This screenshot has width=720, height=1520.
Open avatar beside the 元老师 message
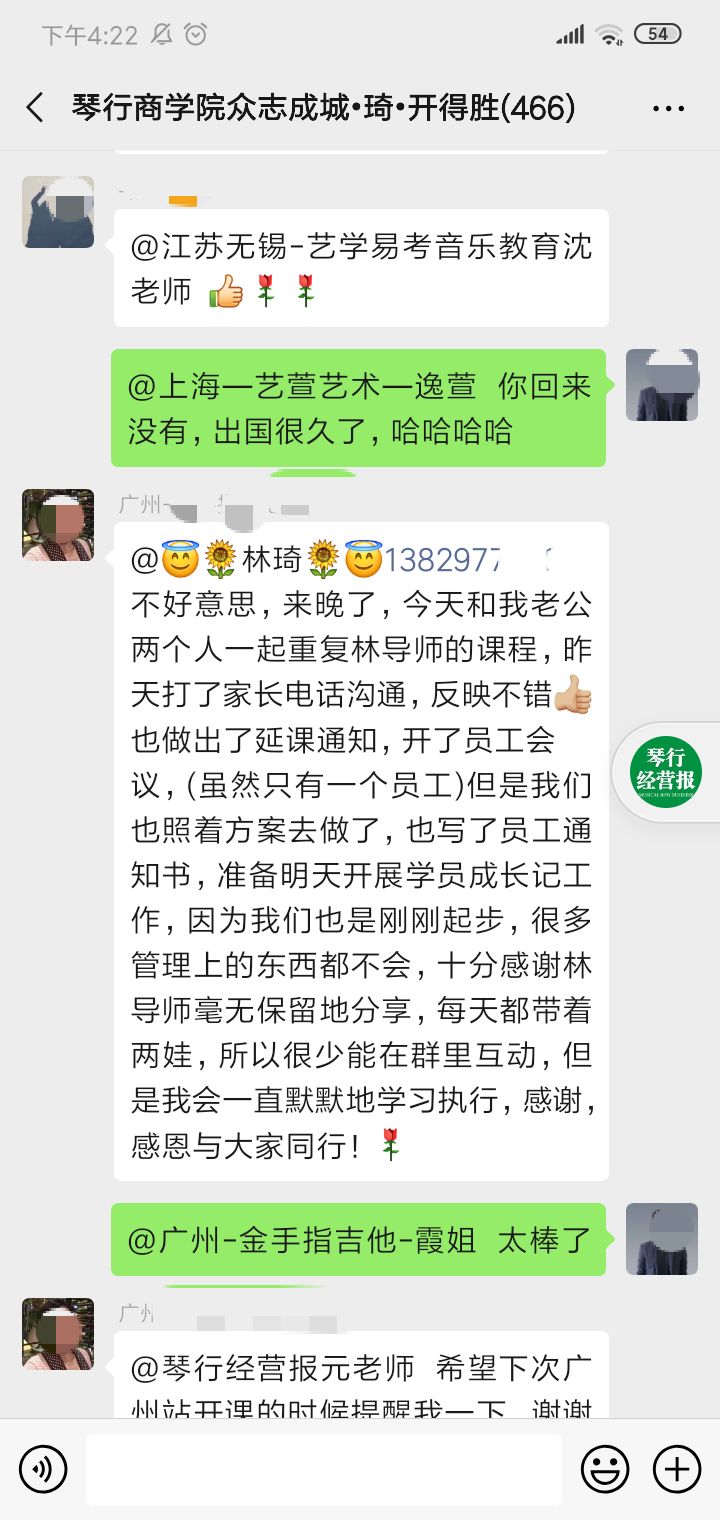[x=58, y=1333]
